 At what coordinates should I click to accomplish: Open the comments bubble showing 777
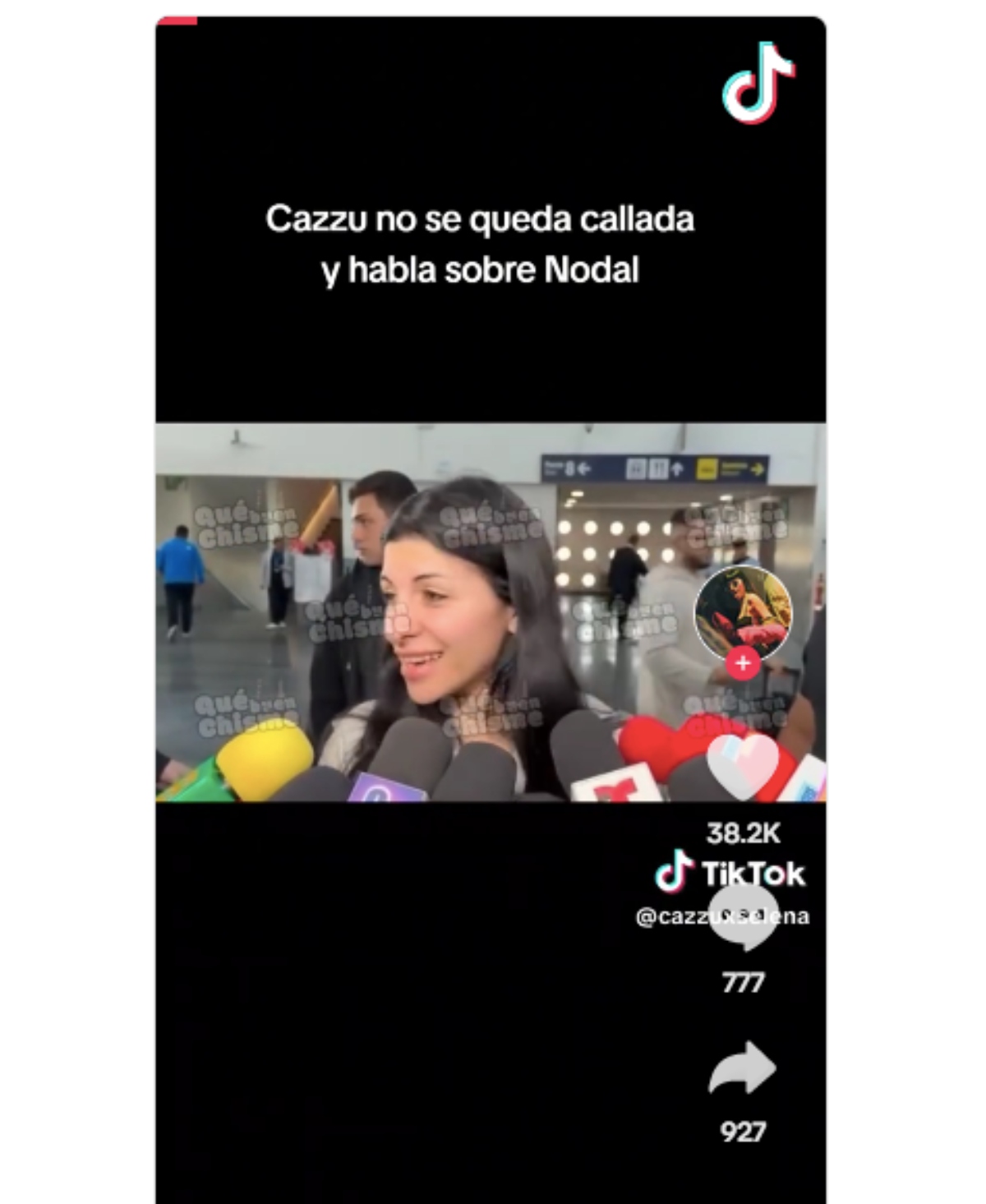[743, 919]
